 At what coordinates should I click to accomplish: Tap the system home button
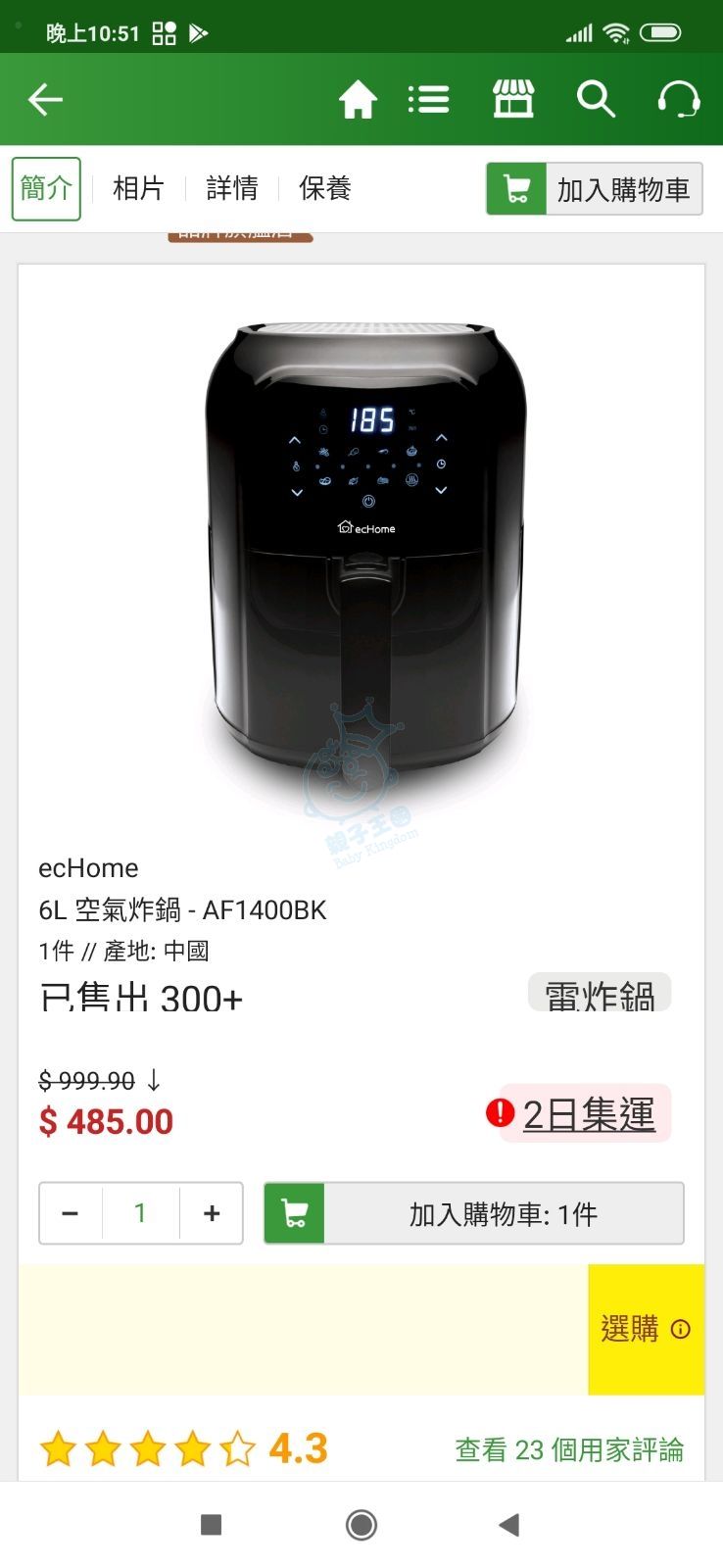click(x=361, y=1525)
